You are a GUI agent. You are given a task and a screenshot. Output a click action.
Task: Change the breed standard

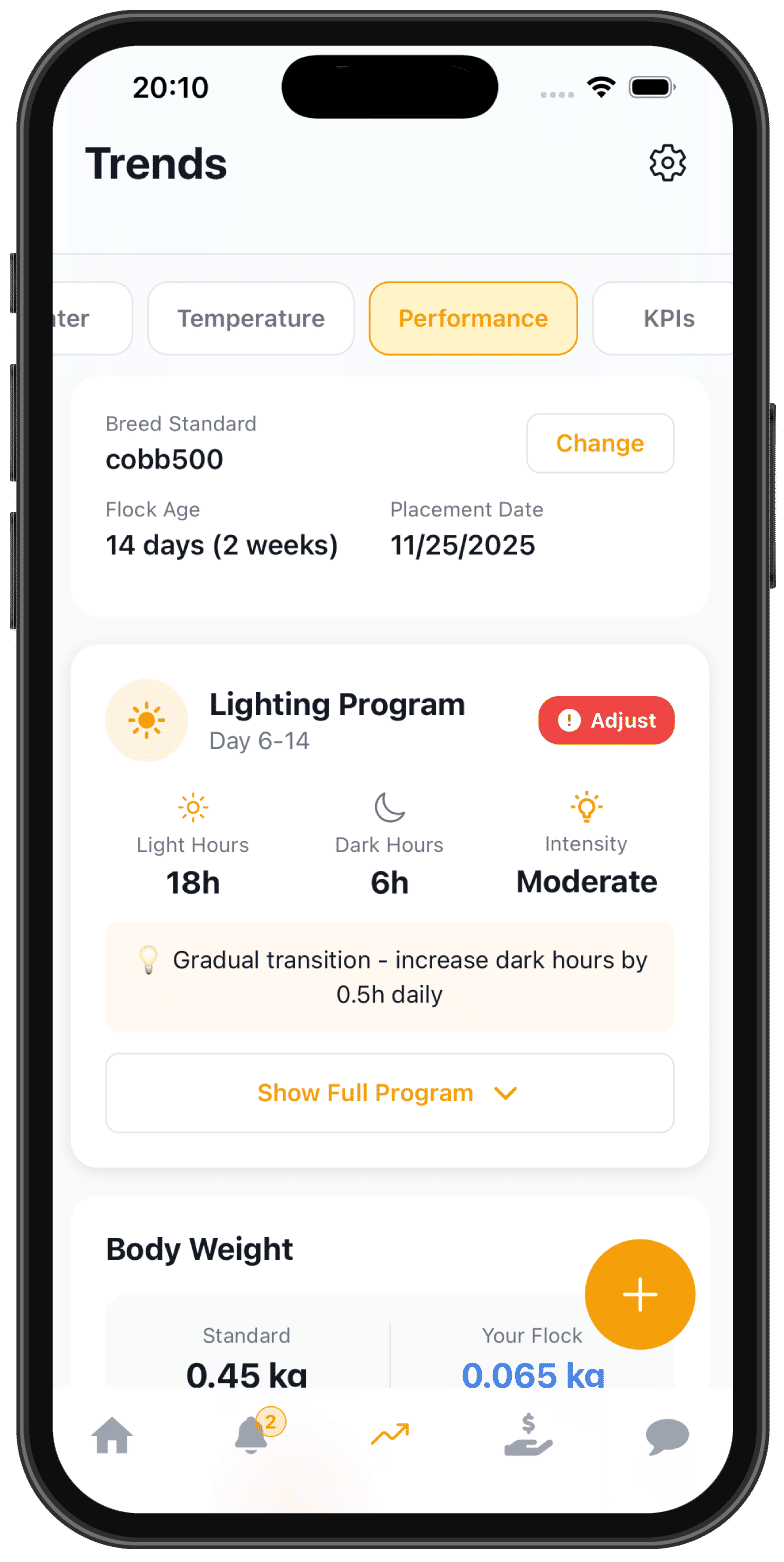[600, 443]
